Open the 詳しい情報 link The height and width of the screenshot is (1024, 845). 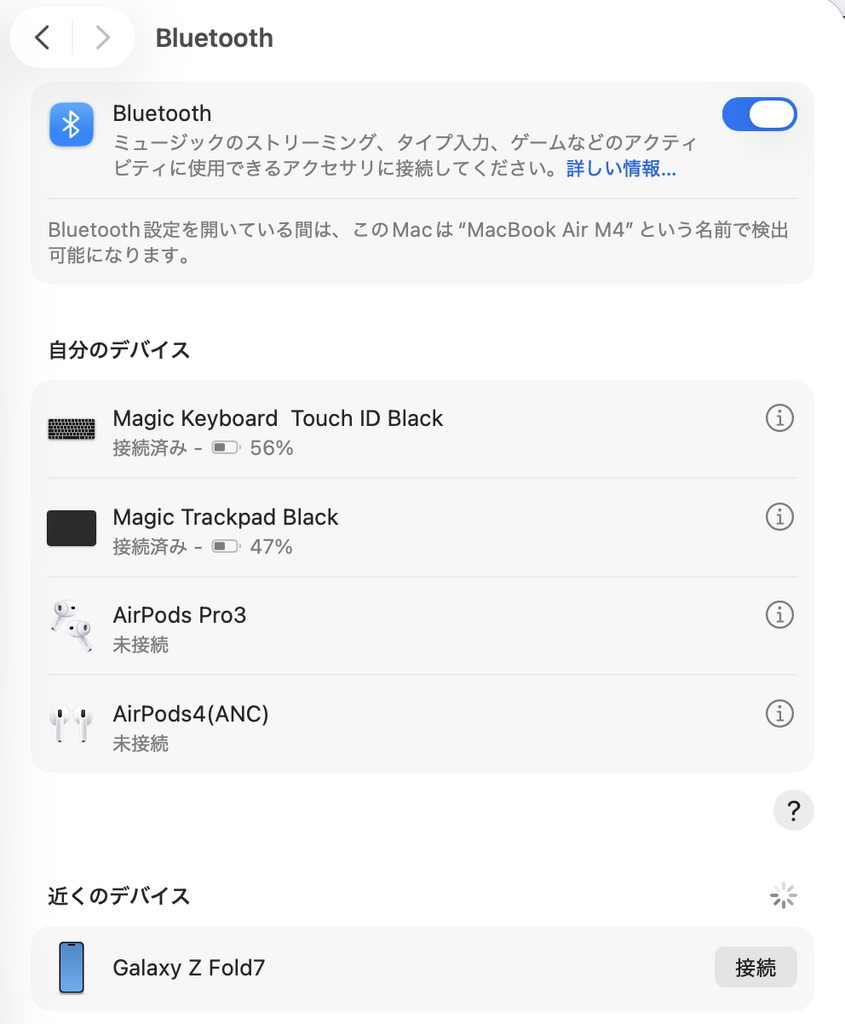tap(621, 169)
